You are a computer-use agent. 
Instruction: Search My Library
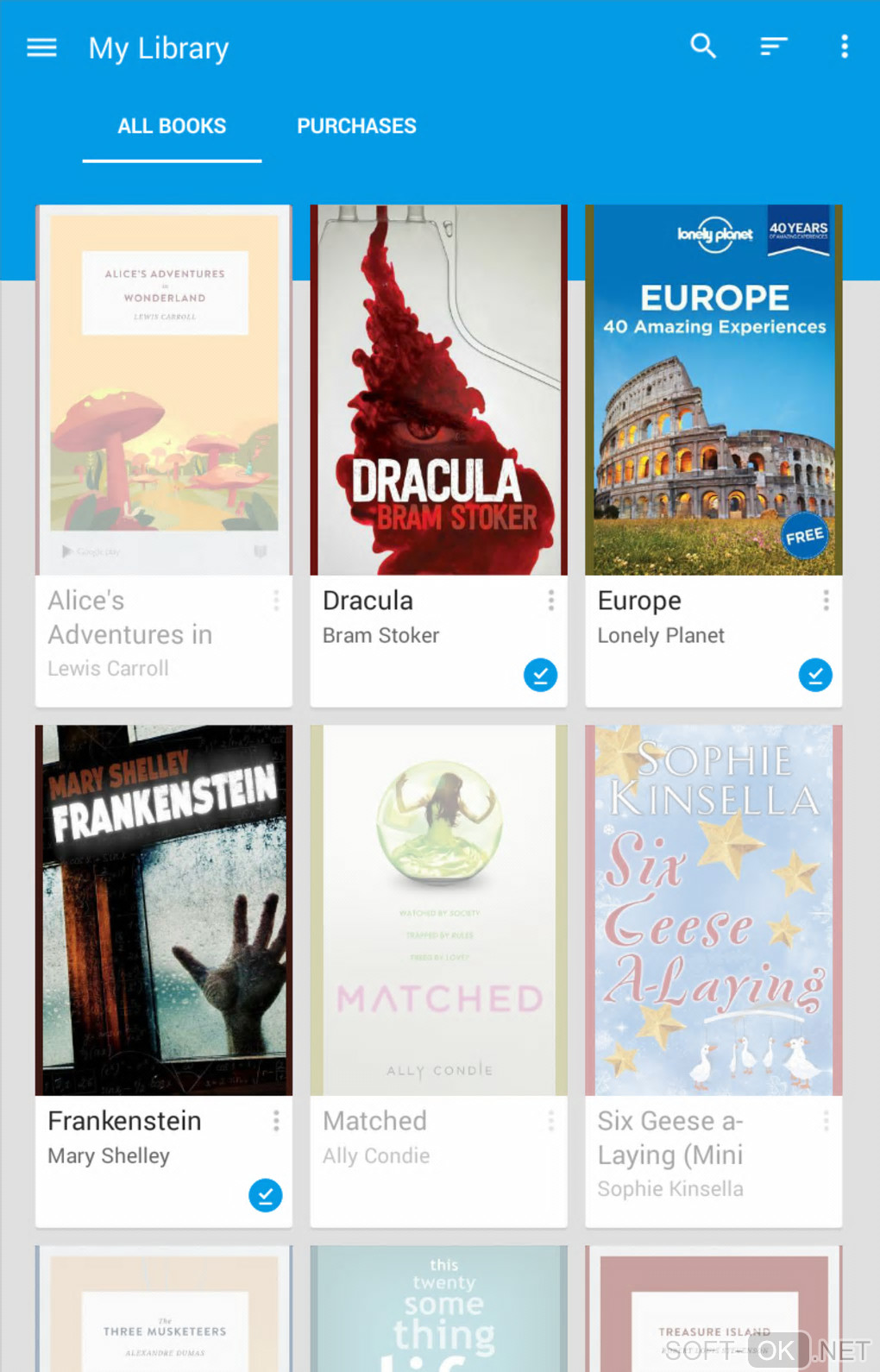(x=703, y=46)
